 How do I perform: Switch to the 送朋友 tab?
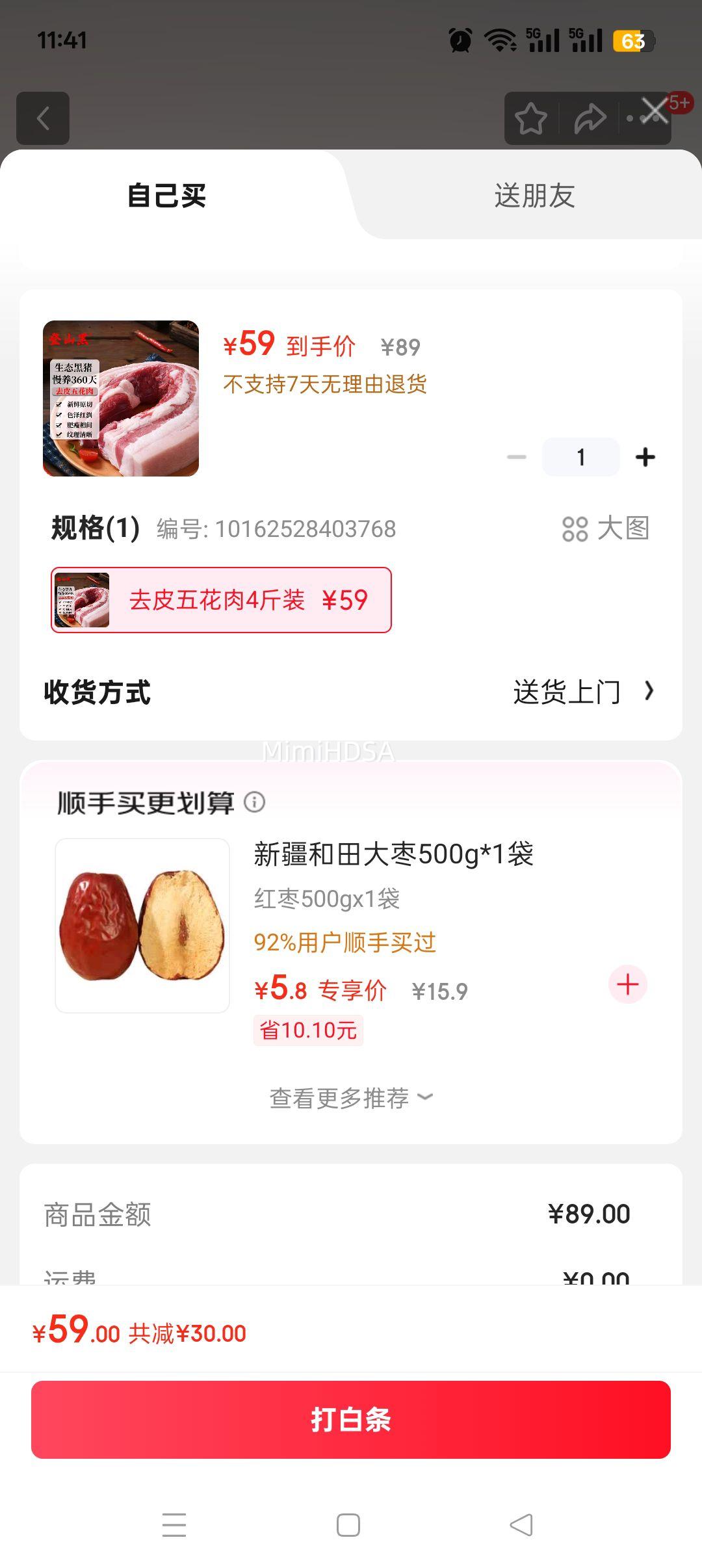click(x=534, y=196)
